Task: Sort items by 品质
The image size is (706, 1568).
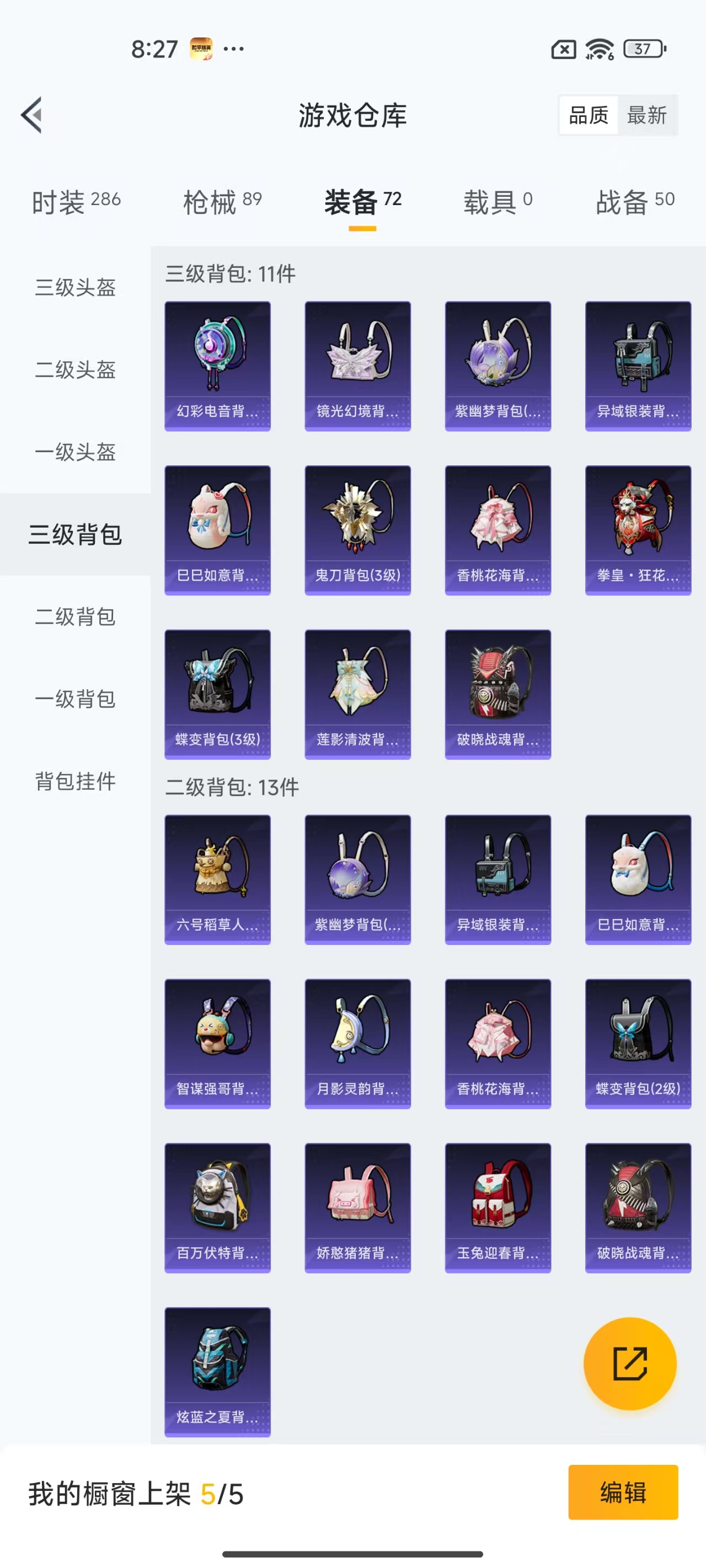Action: [x=588, y=115]
